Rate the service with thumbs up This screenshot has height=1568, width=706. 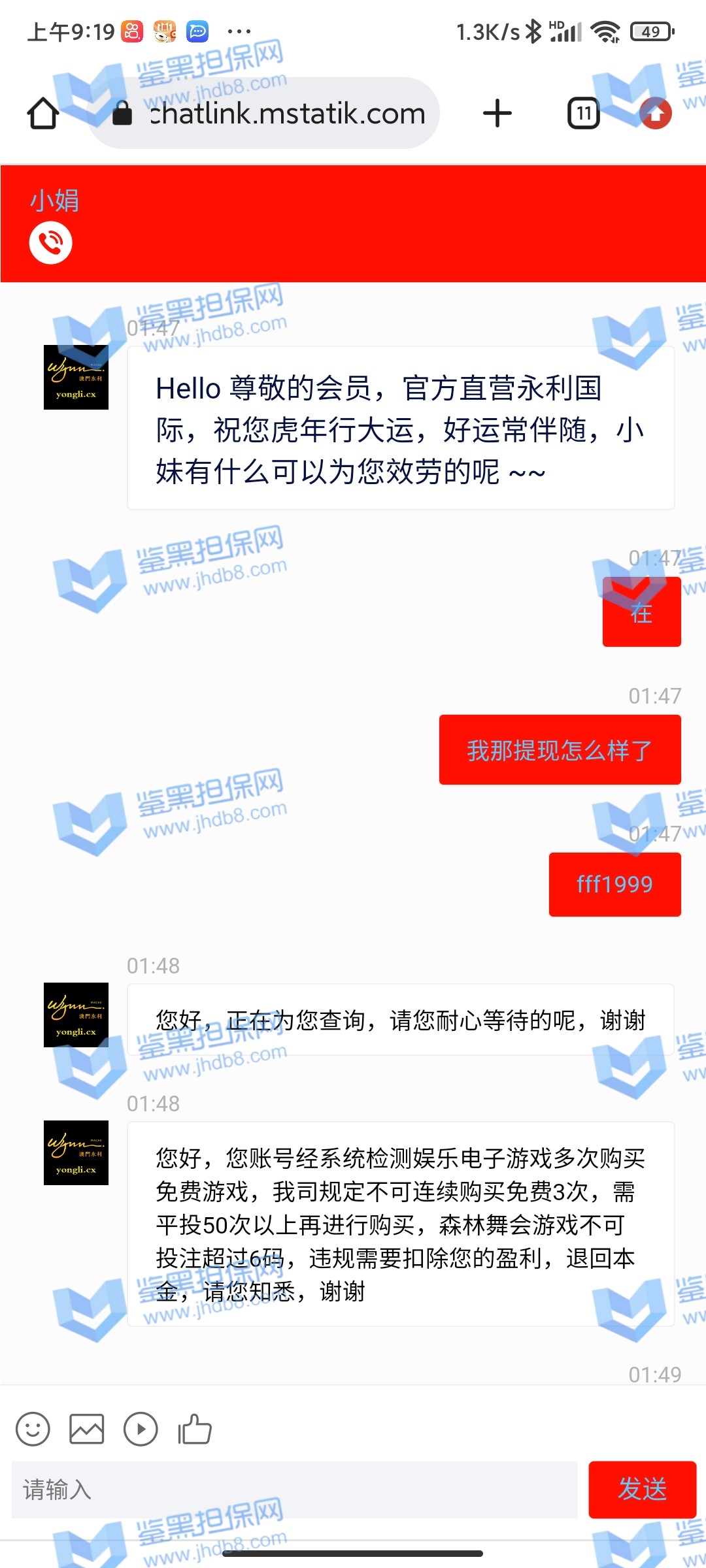pos(195,1429)
